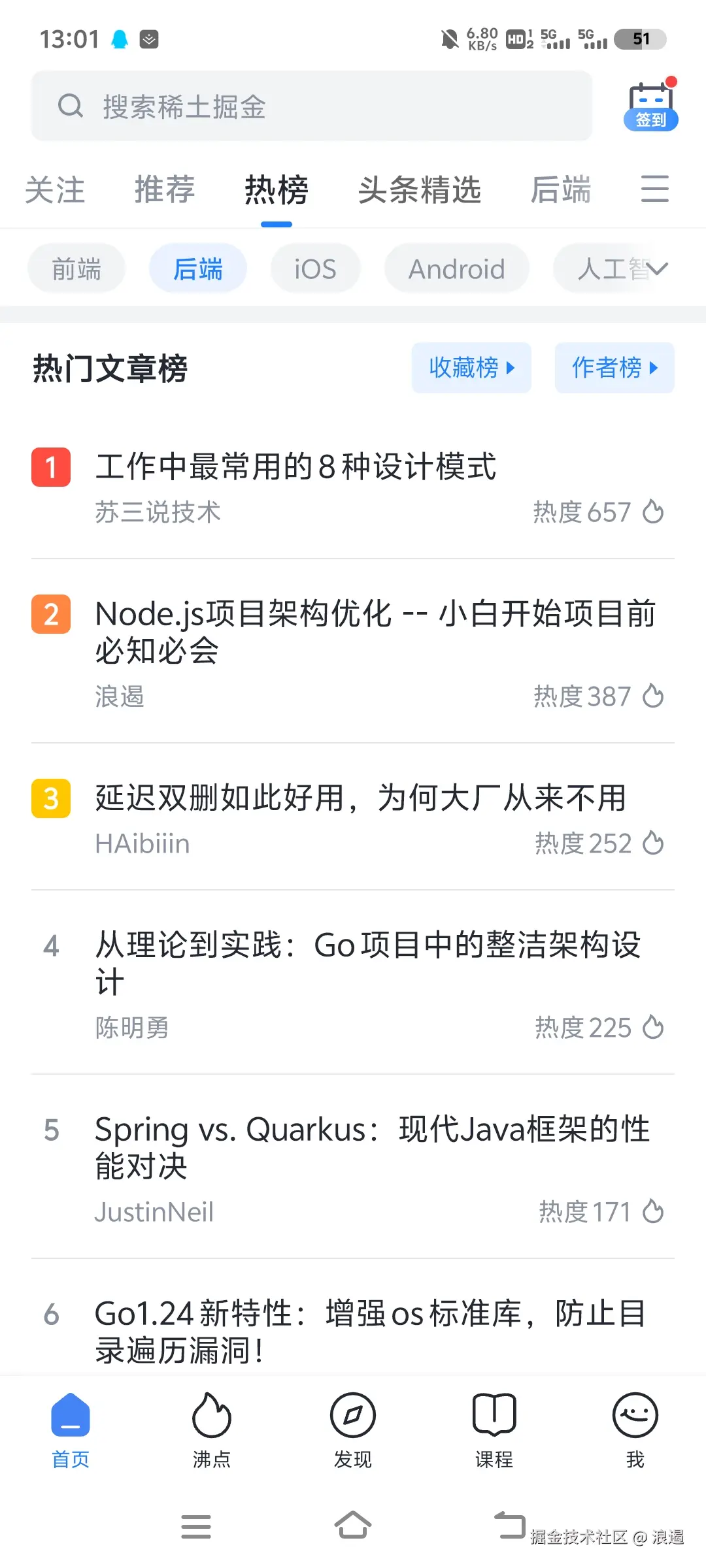Switch to the 推荐 tab
Screen dimensions: 706x1568
(x=164, y=190)
